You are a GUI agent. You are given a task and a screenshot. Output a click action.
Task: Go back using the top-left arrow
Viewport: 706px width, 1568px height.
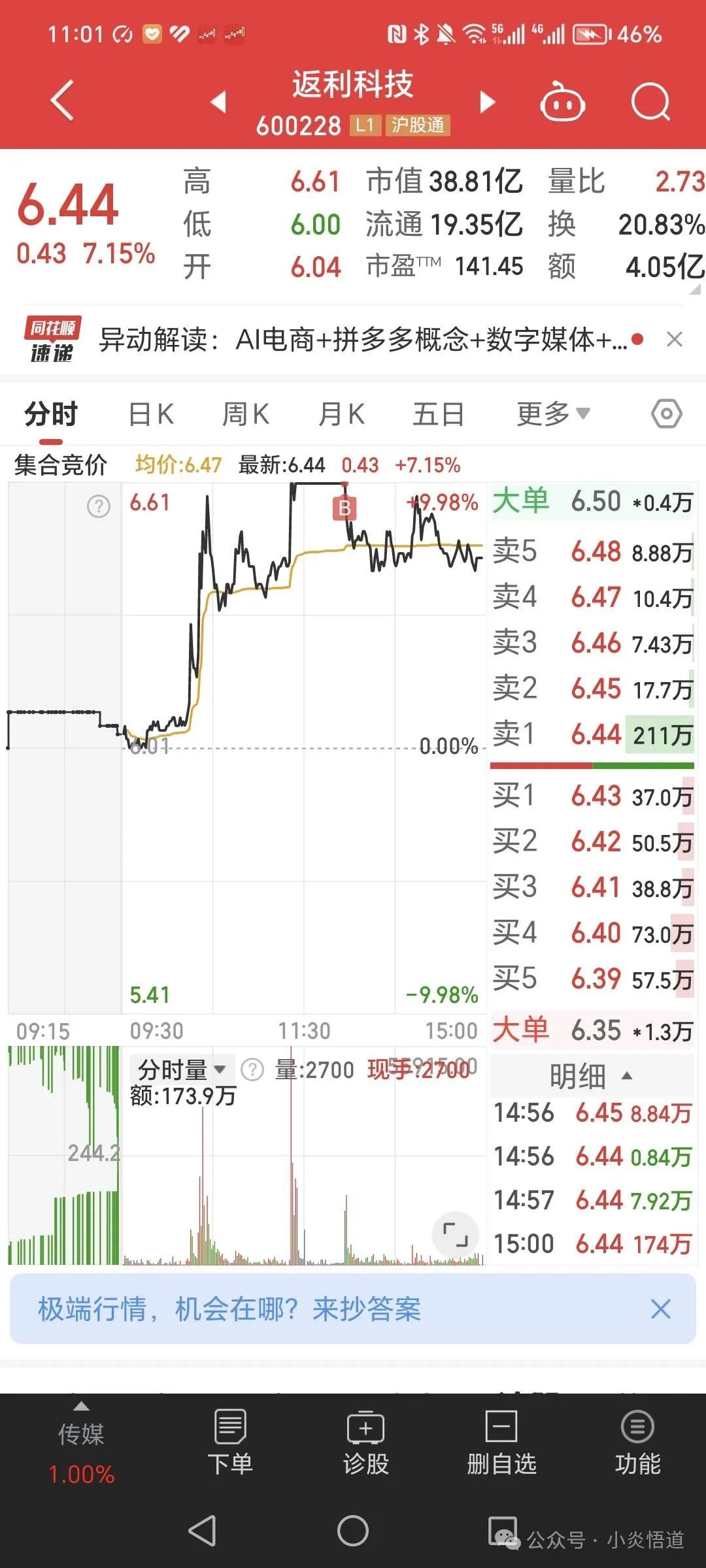click(62, 101)
